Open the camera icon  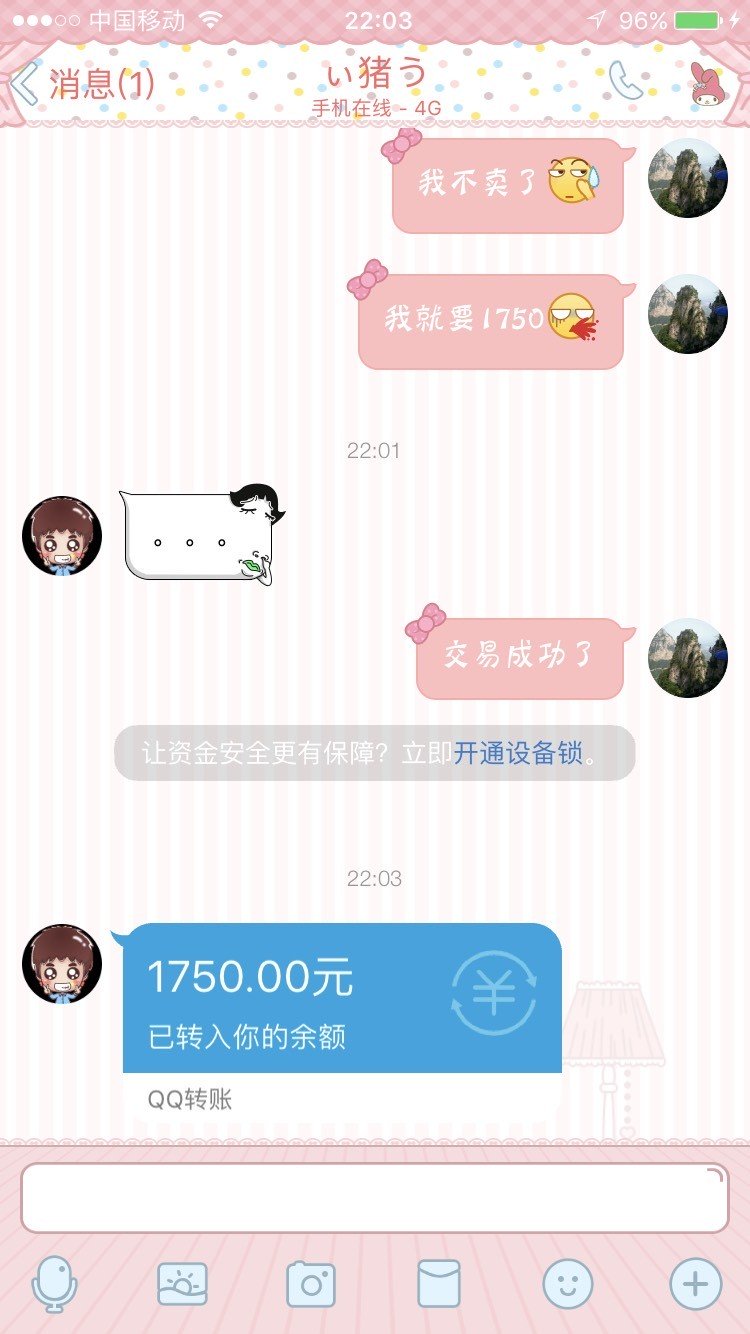click(312, 1286)
